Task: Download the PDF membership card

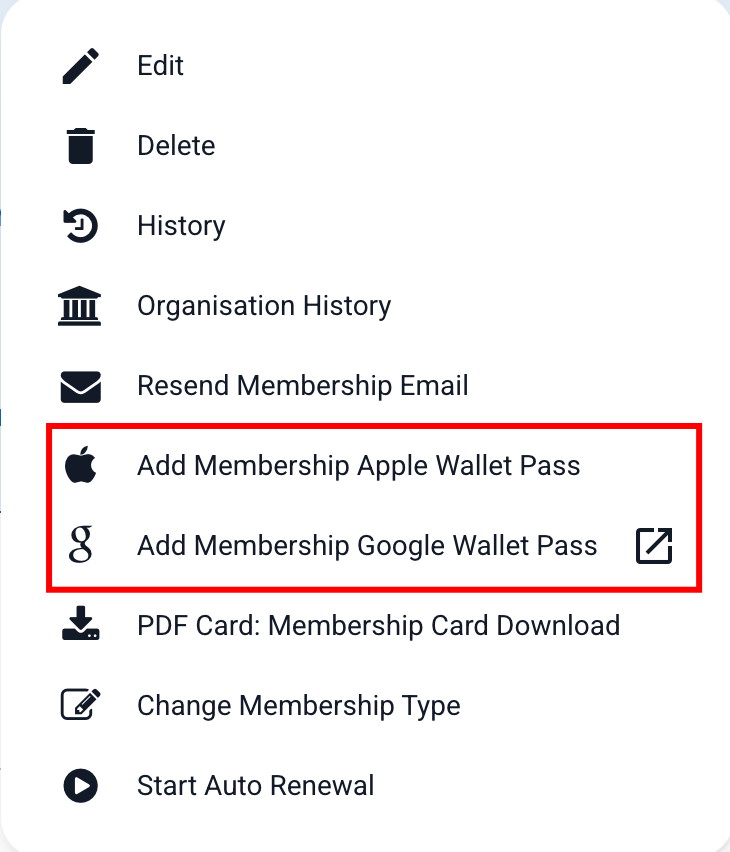Action: tap(378, 626)
